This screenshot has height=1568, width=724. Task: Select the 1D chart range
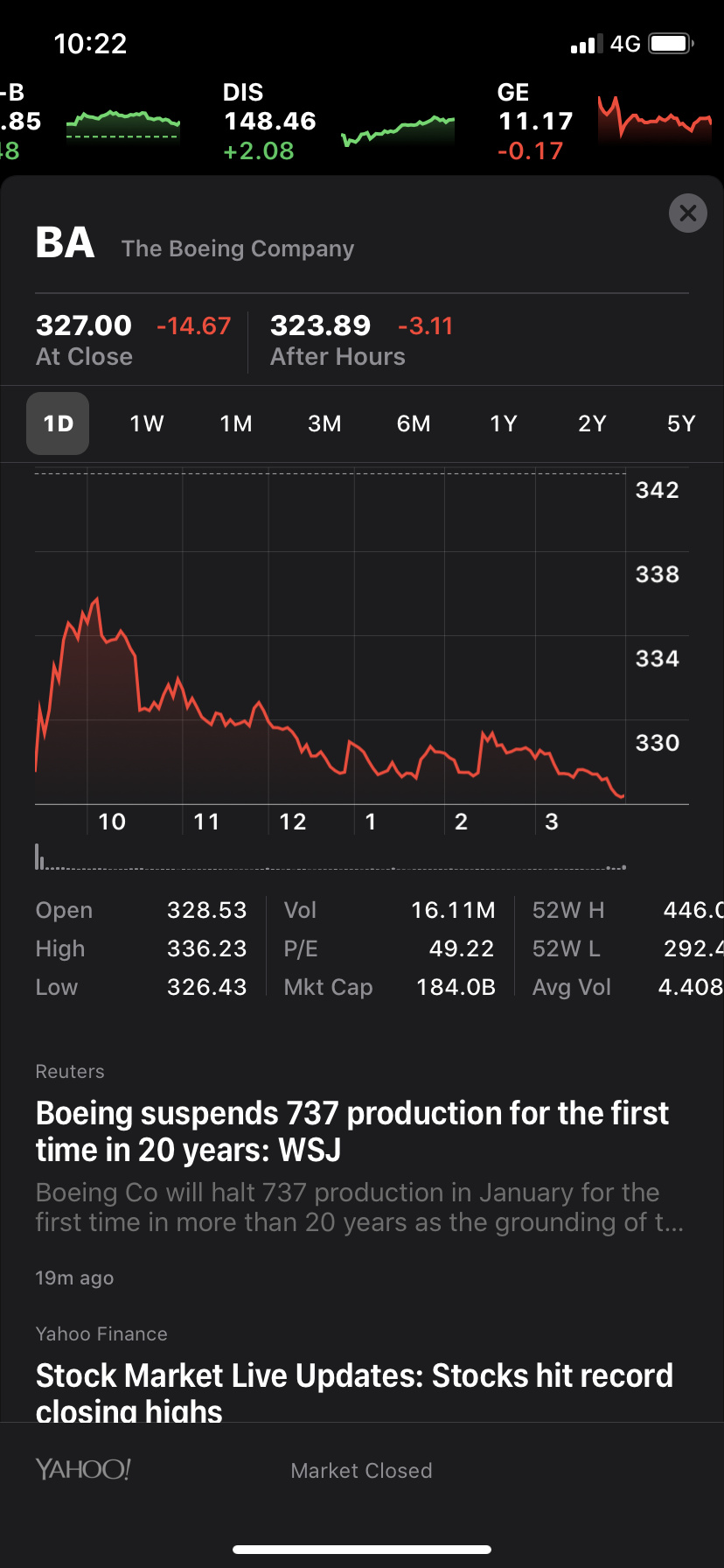click(x=58, y=423)
